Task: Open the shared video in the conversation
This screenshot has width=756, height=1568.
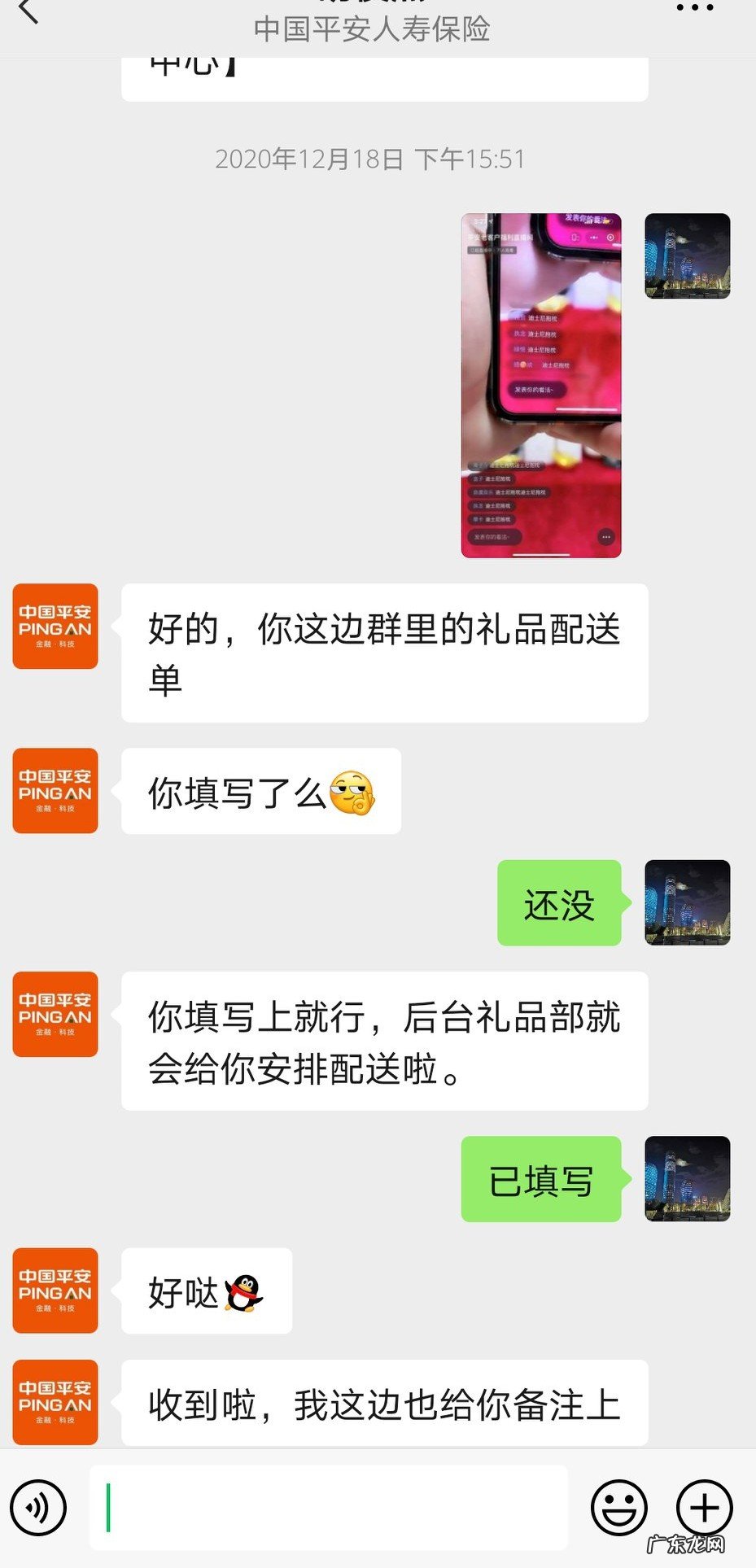Action: (541, 382)
